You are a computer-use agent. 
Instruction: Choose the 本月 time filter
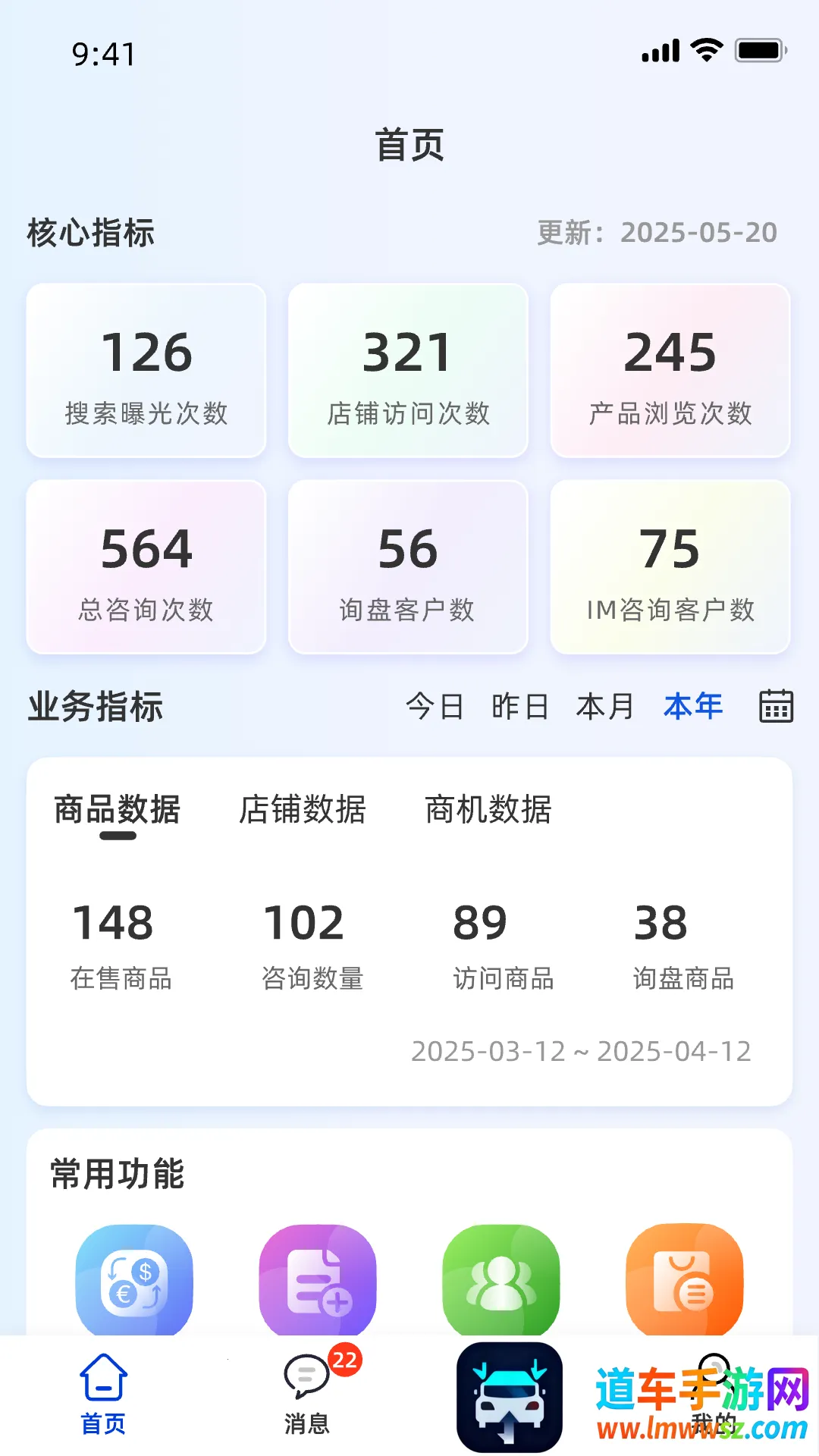tap(605, 706)
